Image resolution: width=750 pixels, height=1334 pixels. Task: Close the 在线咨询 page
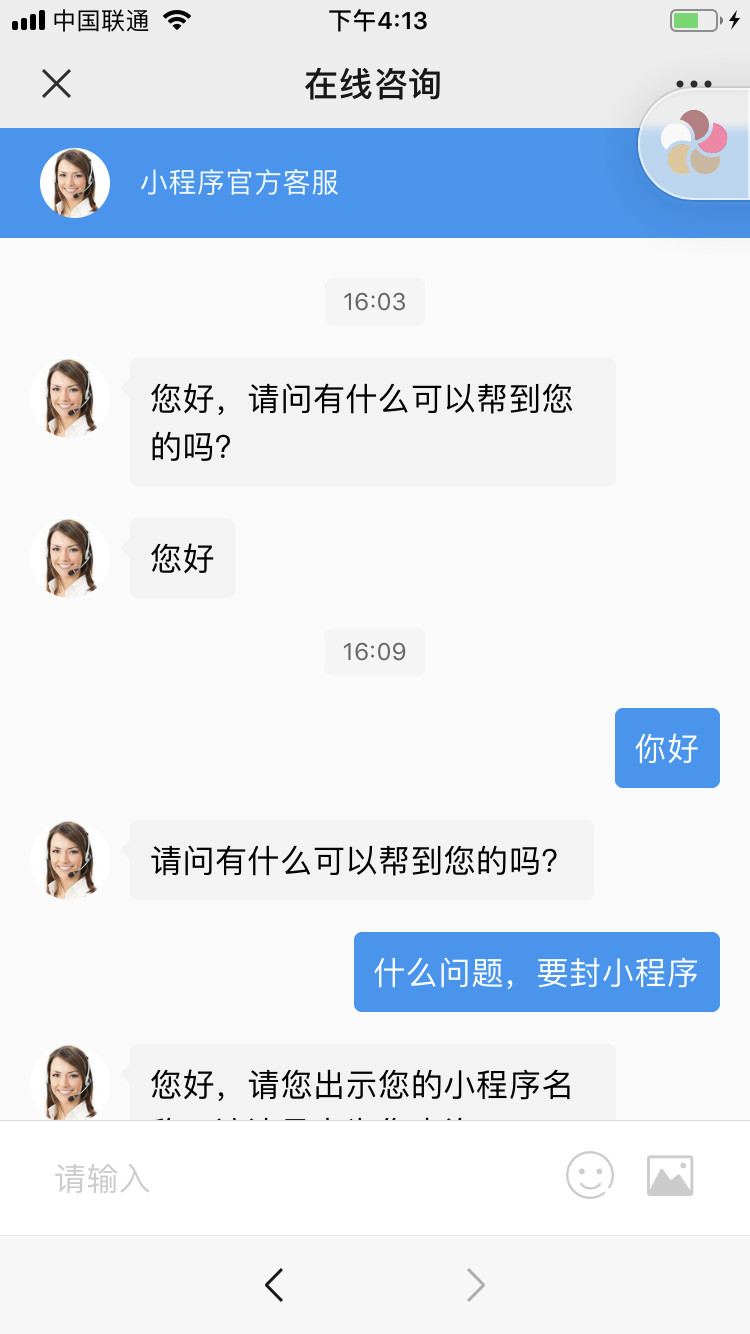[57, 84]
